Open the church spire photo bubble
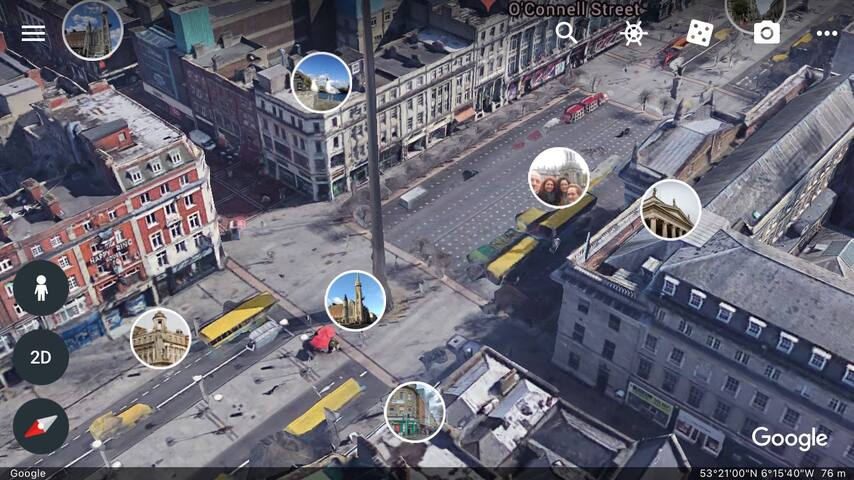The image size is (854, 480). [x=355, y=300]
